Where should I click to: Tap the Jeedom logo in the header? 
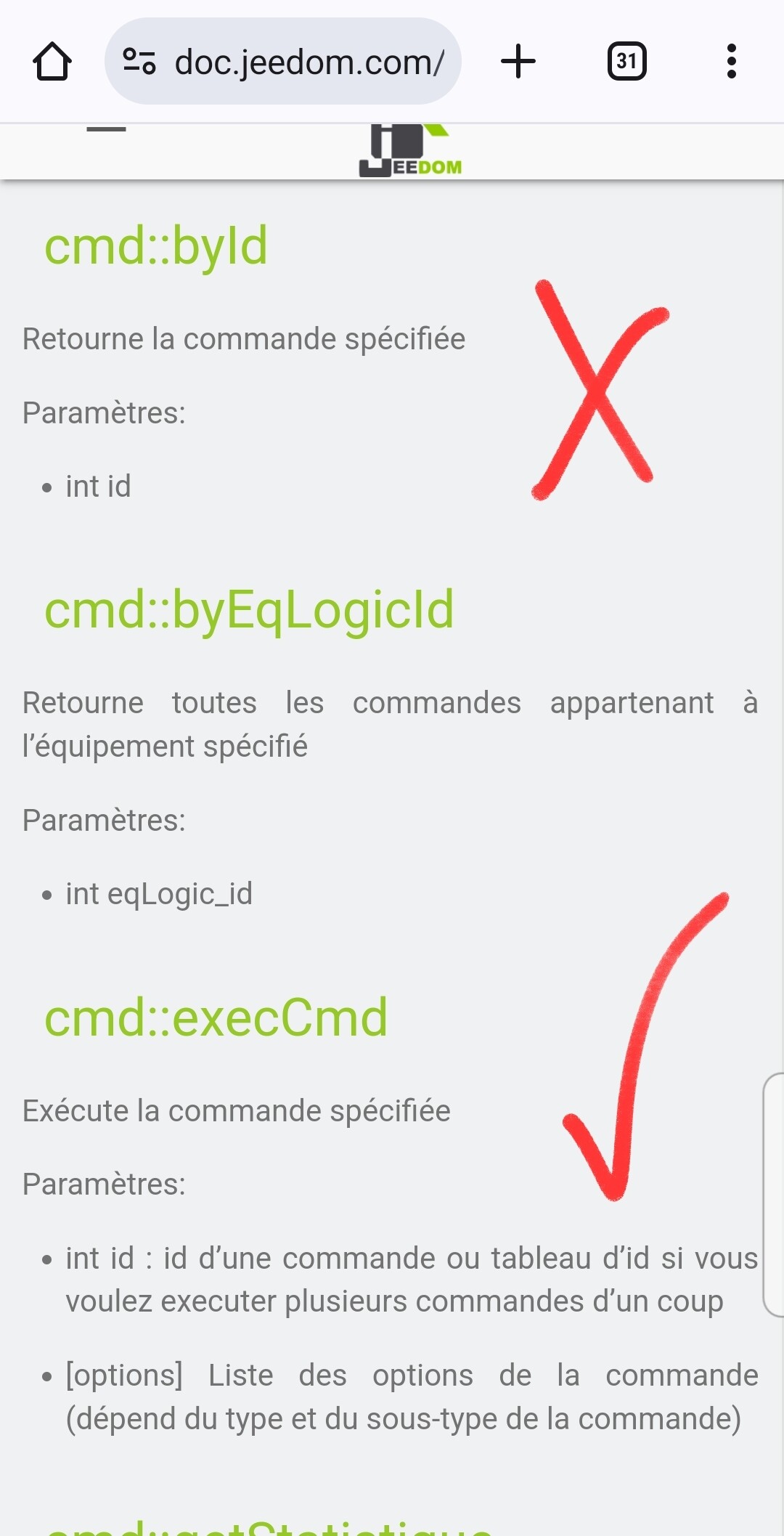(x=410, y=150)
